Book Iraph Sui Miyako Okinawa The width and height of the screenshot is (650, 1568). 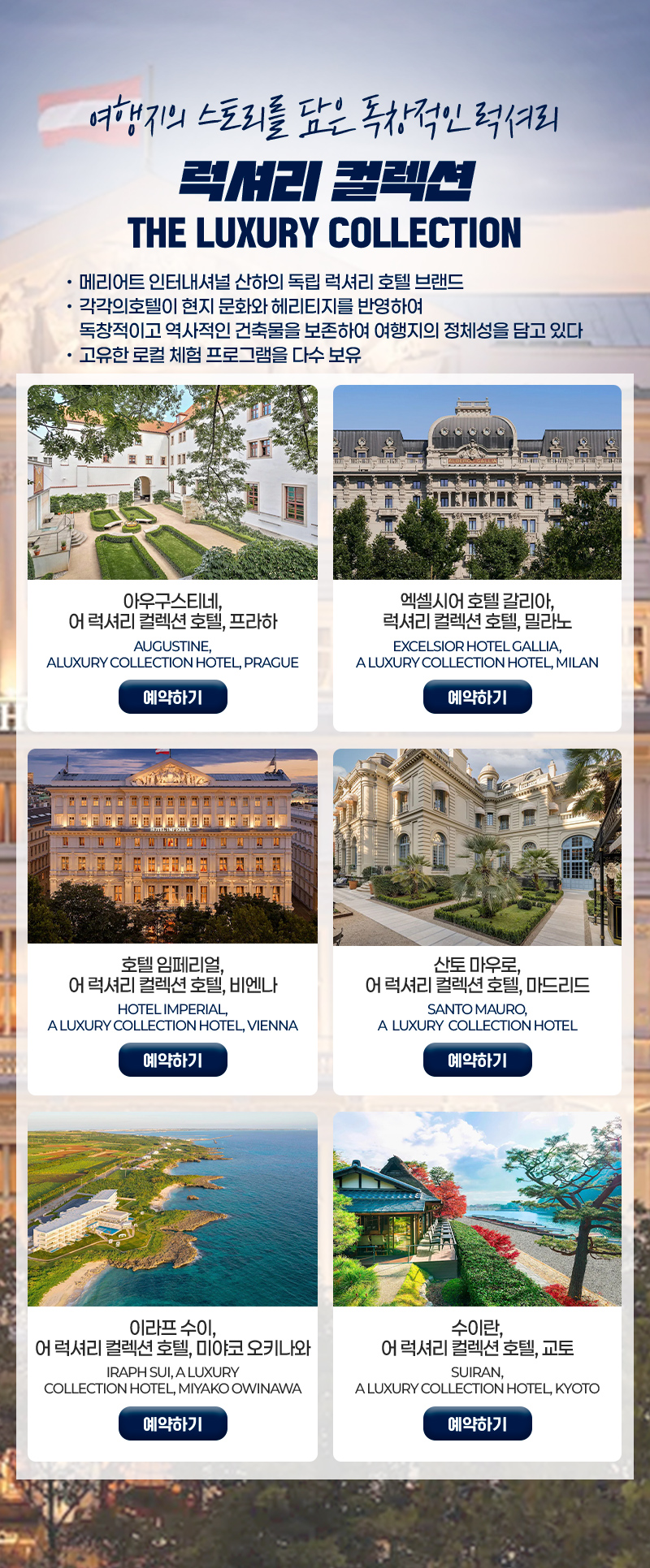tap(172, 1424)
